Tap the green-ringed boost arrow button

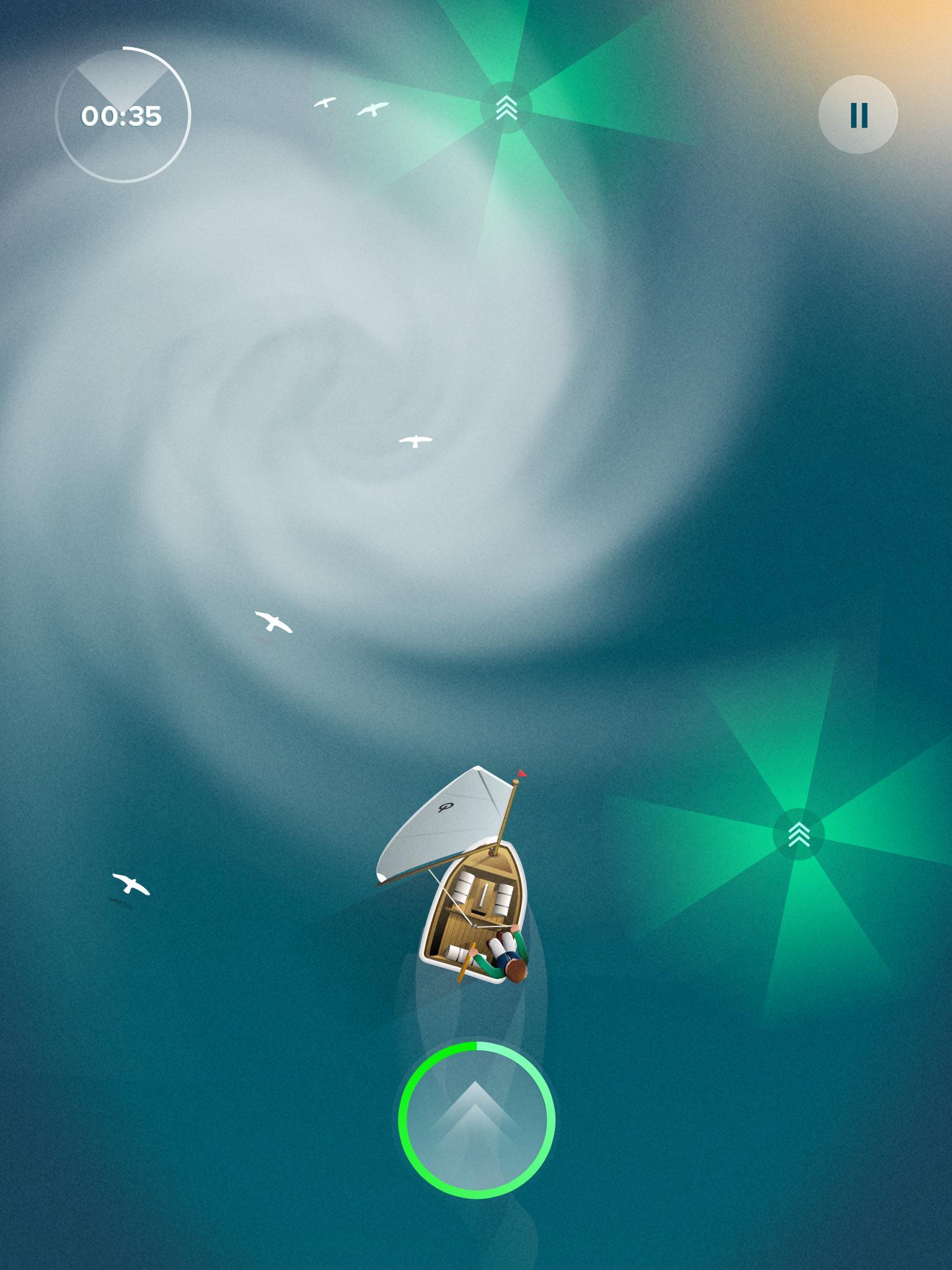click(x=476, y=1120)
